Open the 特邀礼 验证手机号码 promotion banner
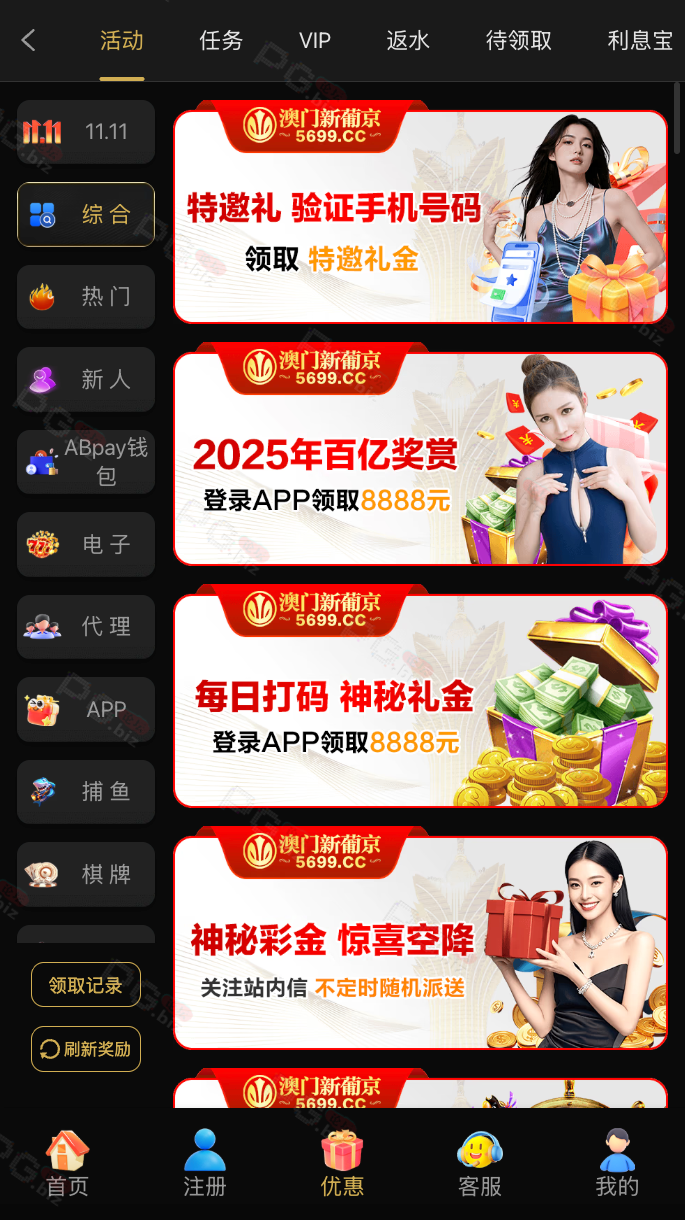Viewport: 685px width, 1220px height. tap(420, 217)
